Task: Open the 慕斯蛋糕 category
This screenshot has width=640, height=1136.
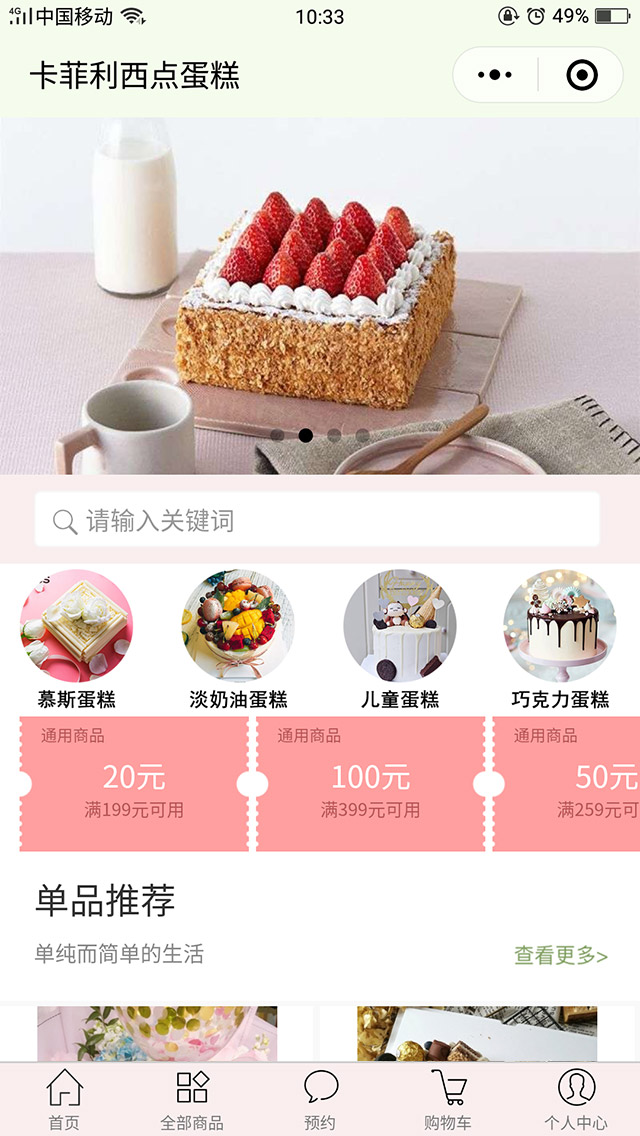Action: (x=76, y=639)
